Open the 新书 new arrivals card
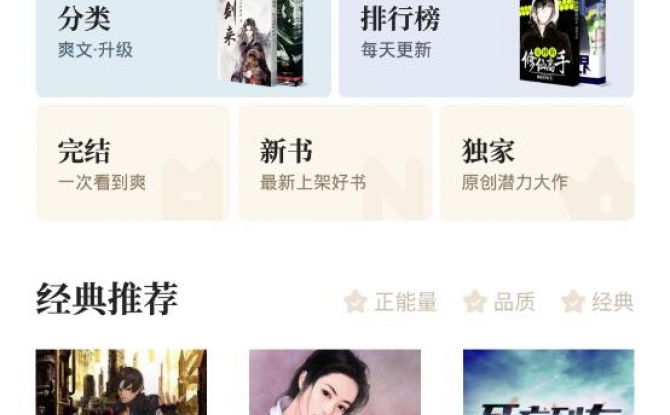Screen dimensions: 670x415 [335, 163]
